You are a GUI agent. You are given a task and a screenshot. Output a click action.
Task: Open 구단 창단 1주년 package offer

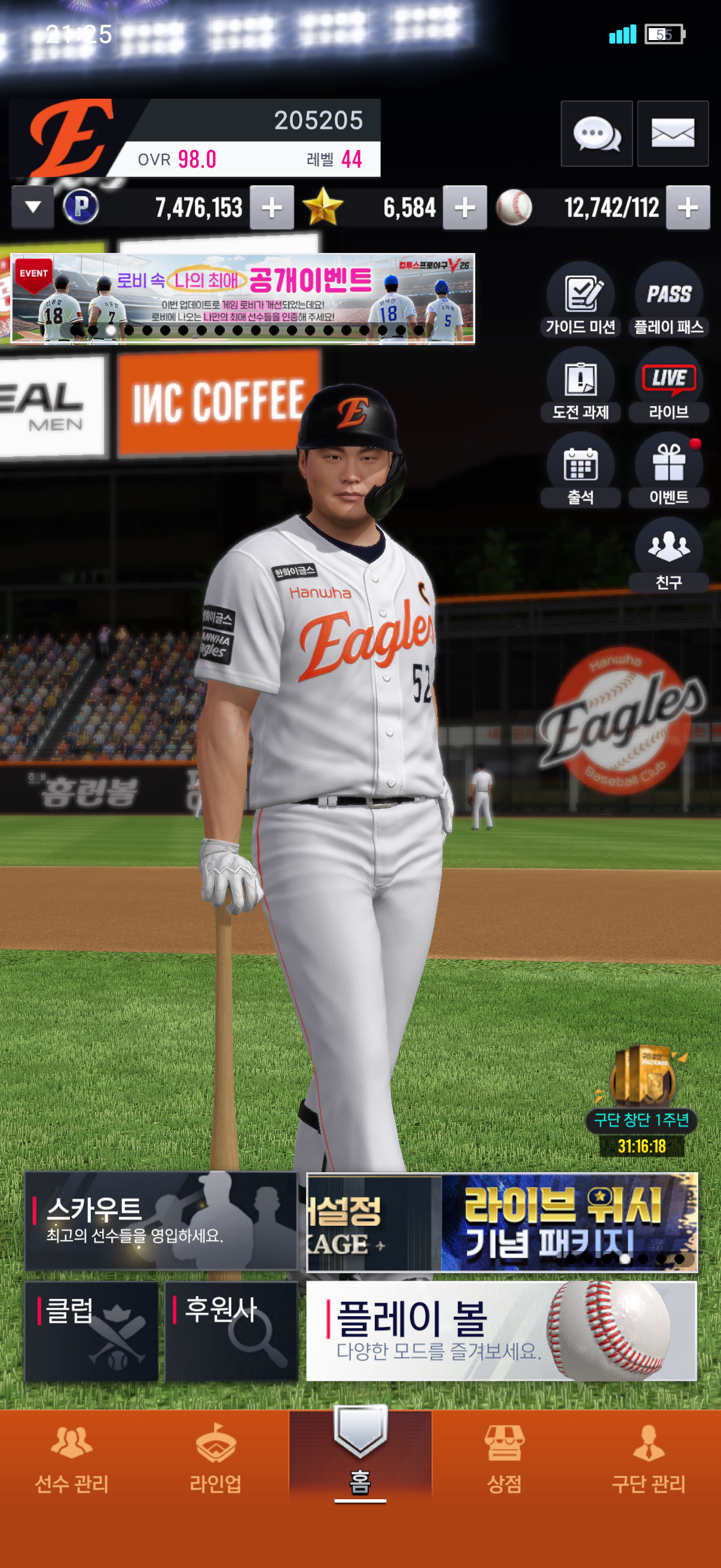pyautogui.click(x=641, y=1100)
